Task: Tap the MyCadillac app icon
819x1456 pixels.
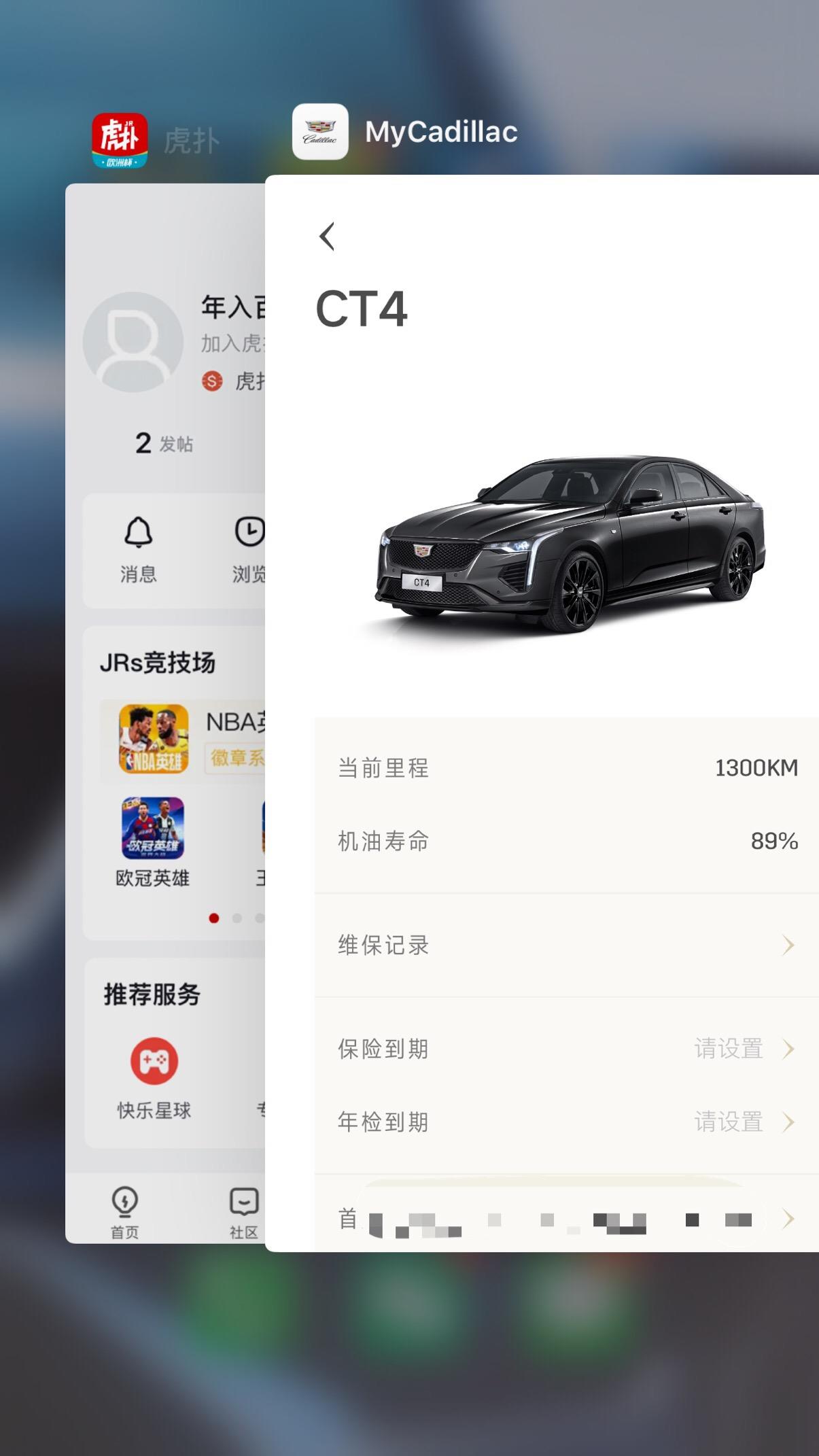Action: (320, 132)
